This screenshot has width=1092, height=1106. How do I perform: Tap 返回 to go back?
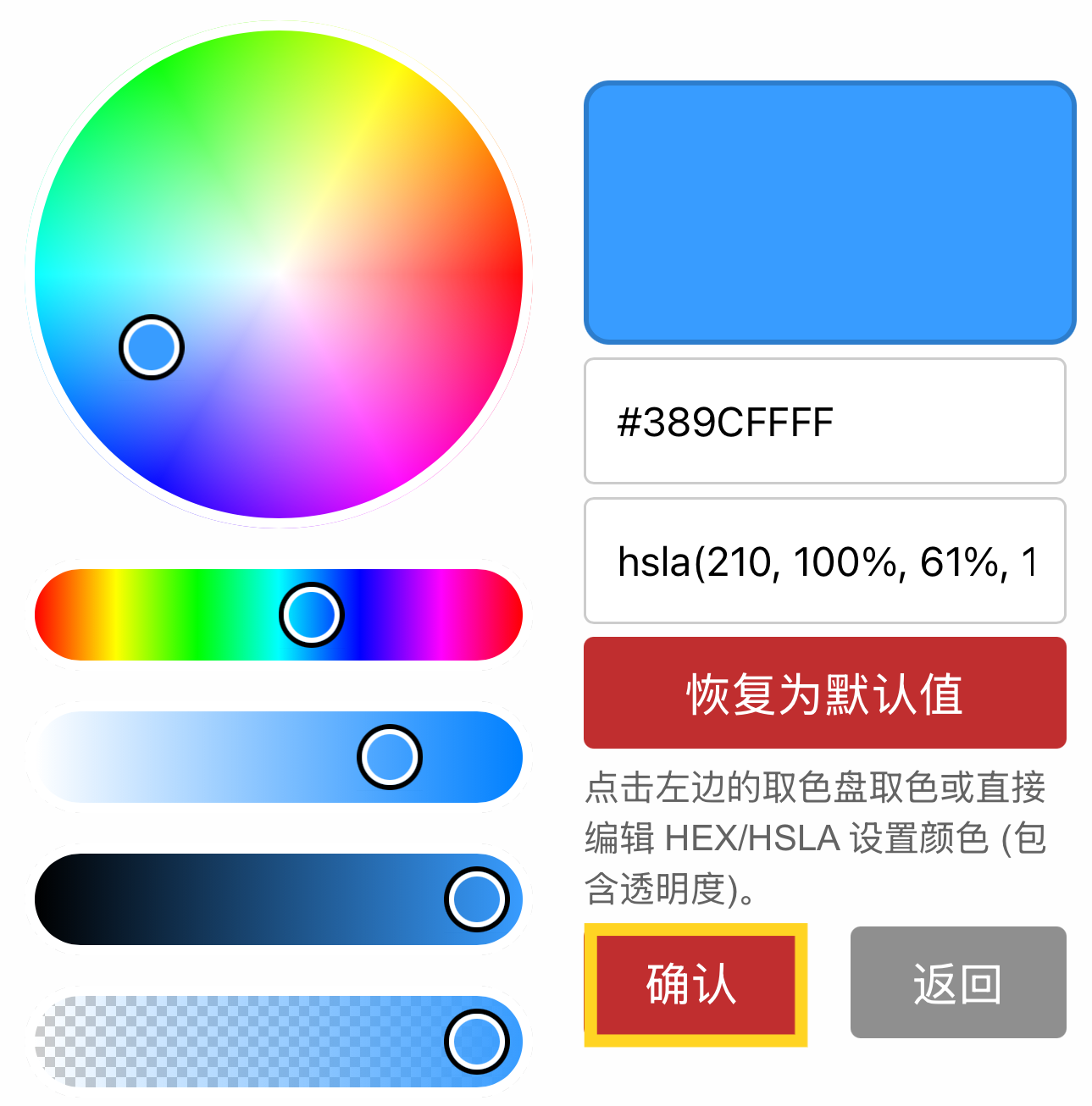point(957,982)
